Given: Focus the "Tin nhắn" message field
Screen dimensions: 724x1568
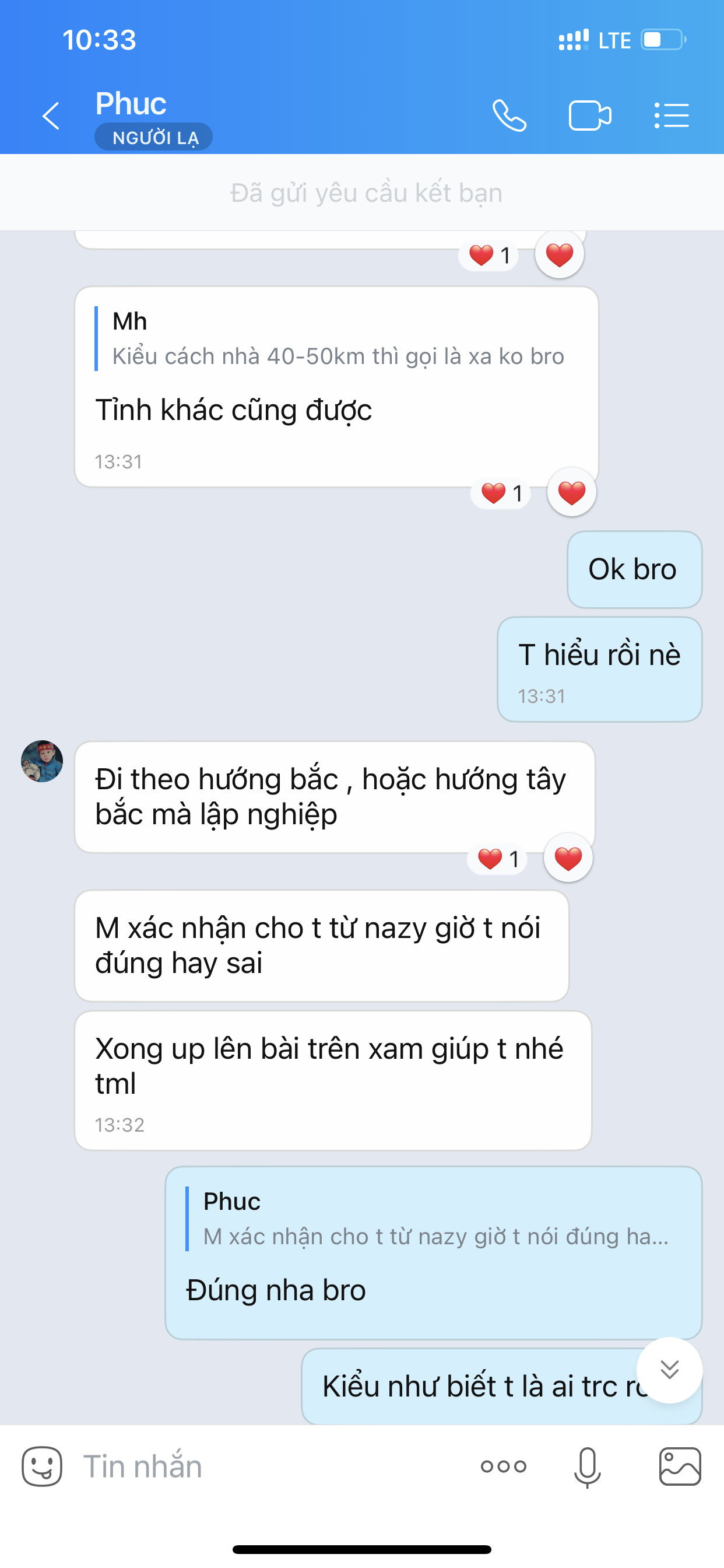Looking at the screenshot, I should pos(268,1466).
